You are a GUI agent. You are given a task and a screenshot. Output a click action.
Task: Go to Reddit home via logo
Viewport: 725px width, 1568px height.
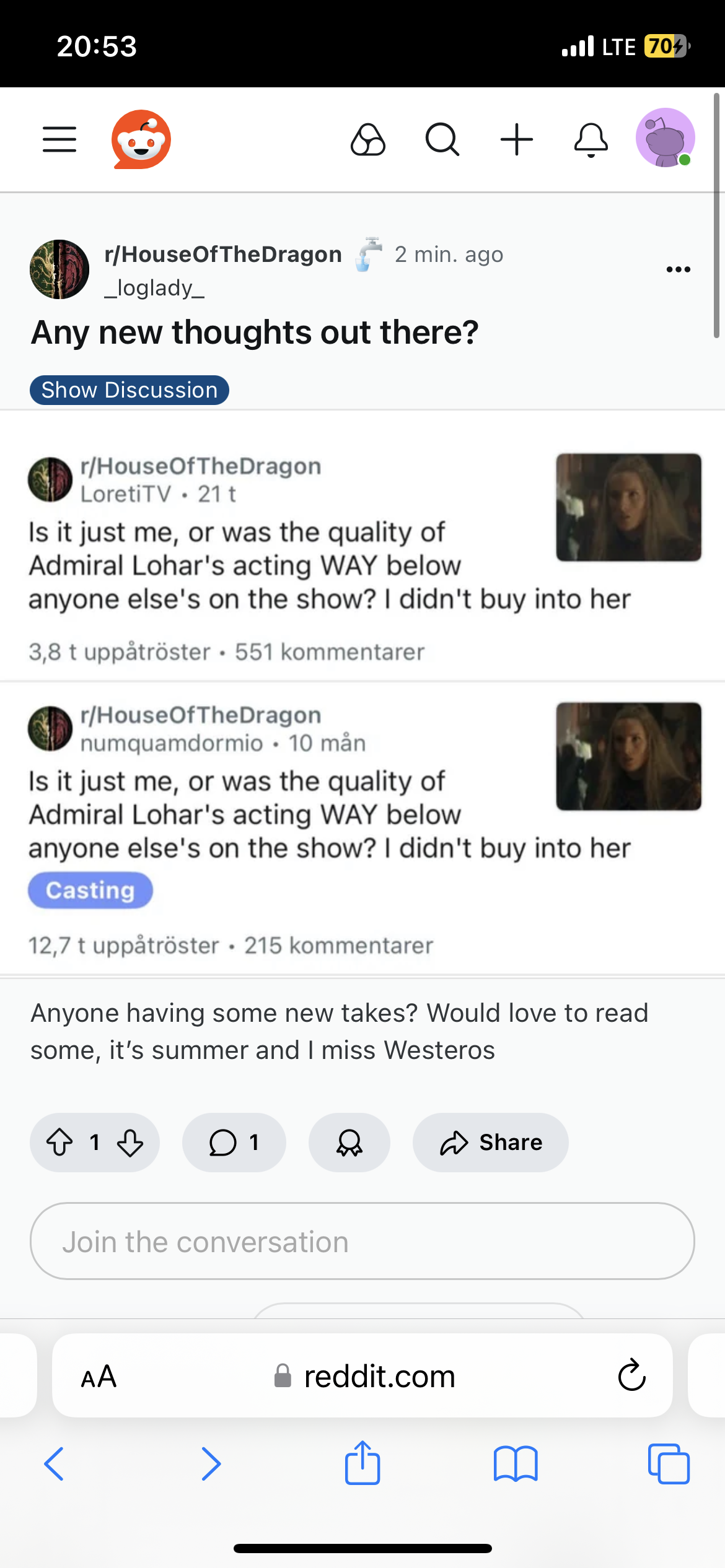point(141,139)
